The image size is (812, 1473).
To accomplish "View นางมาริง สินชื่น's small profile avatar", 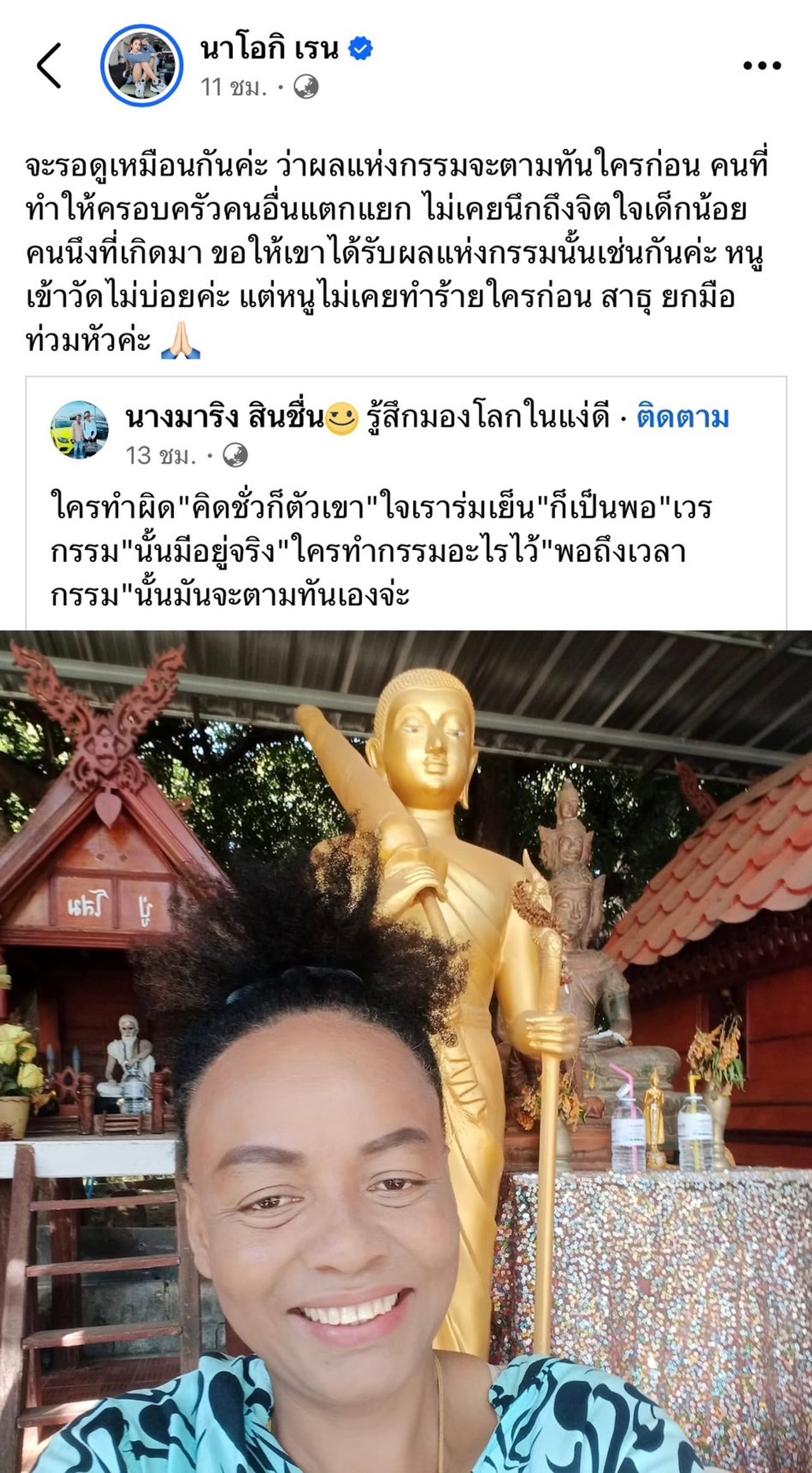I will [79, 429].
